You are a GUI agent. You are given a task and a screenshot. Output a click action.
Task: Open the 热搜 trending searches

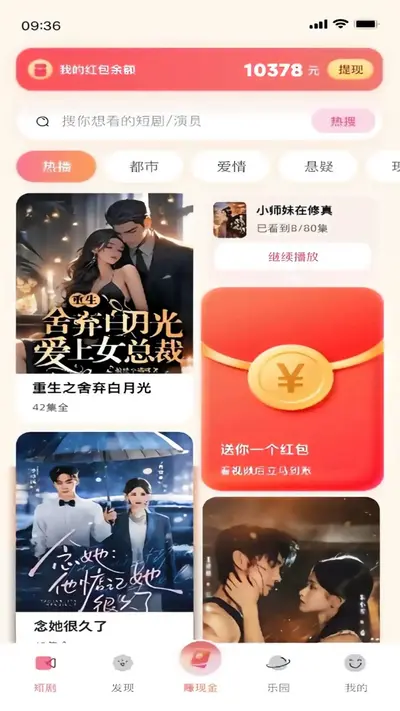[x=343, y=122]
